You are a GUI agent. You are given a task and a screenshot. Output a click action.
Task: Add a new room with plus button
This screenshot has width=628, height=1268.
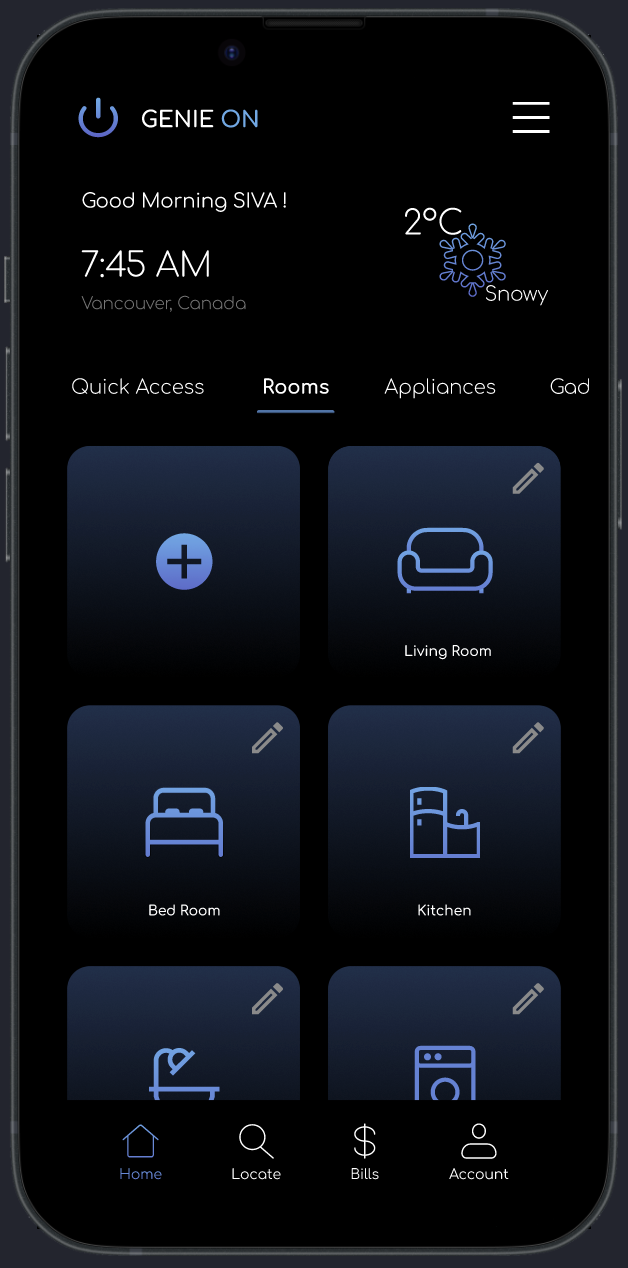[x=184, y=561]
